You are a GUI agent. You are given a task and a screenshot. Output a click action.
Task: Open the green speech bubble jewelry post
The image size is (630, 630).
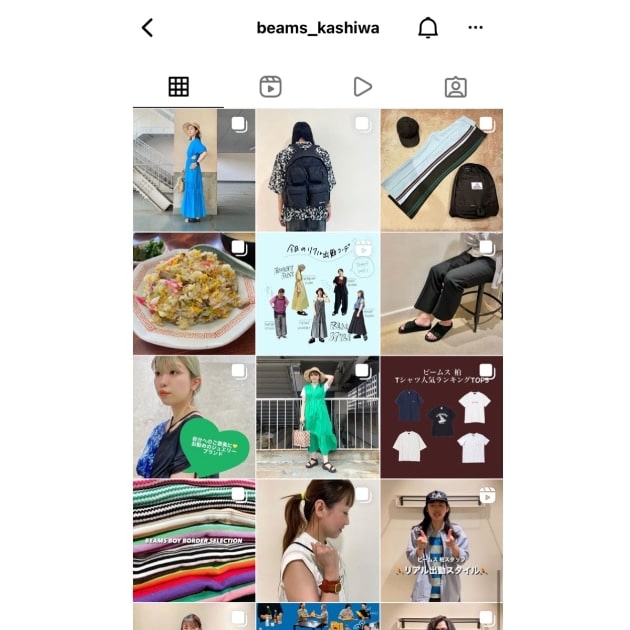coord(193,417)
